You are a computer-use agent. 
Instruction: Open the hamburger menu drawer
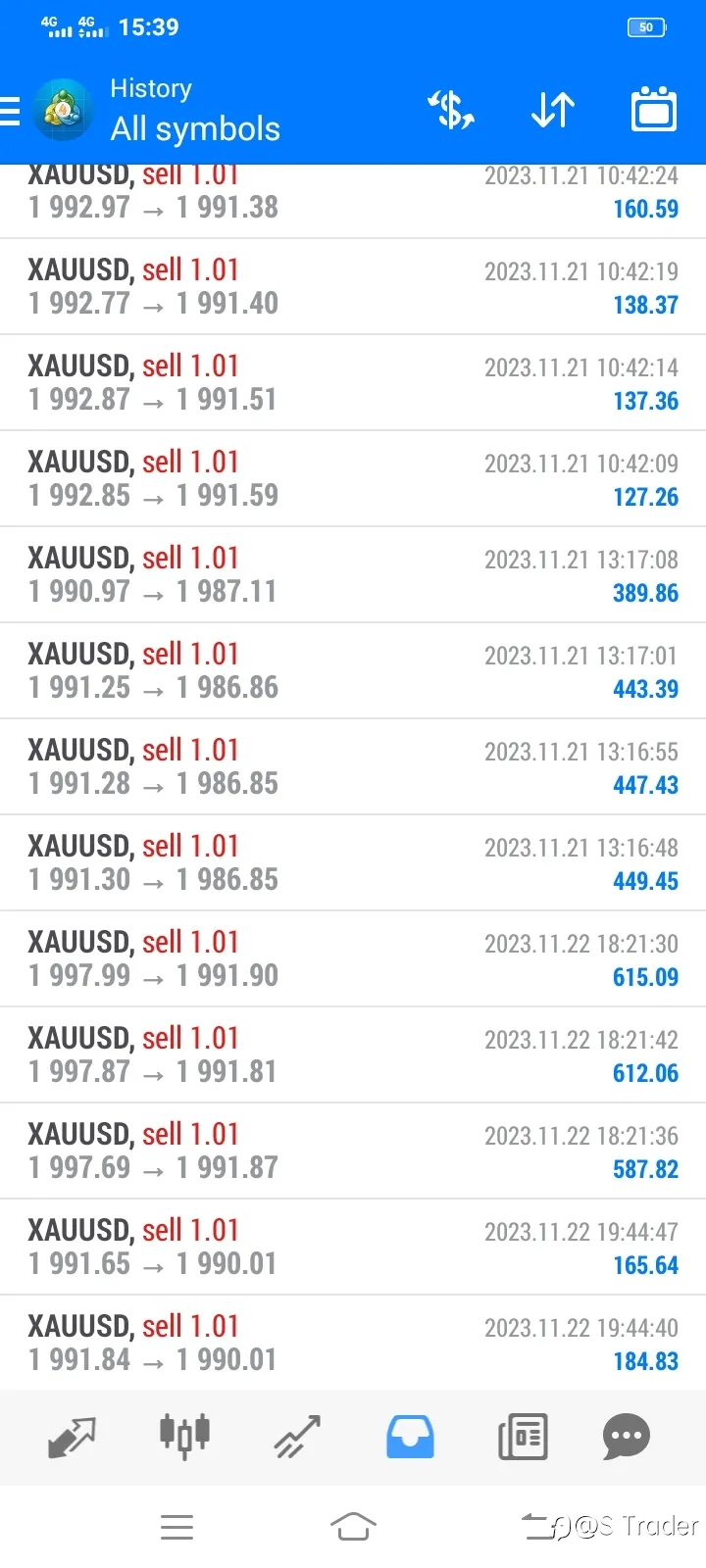tap(10, 111)
